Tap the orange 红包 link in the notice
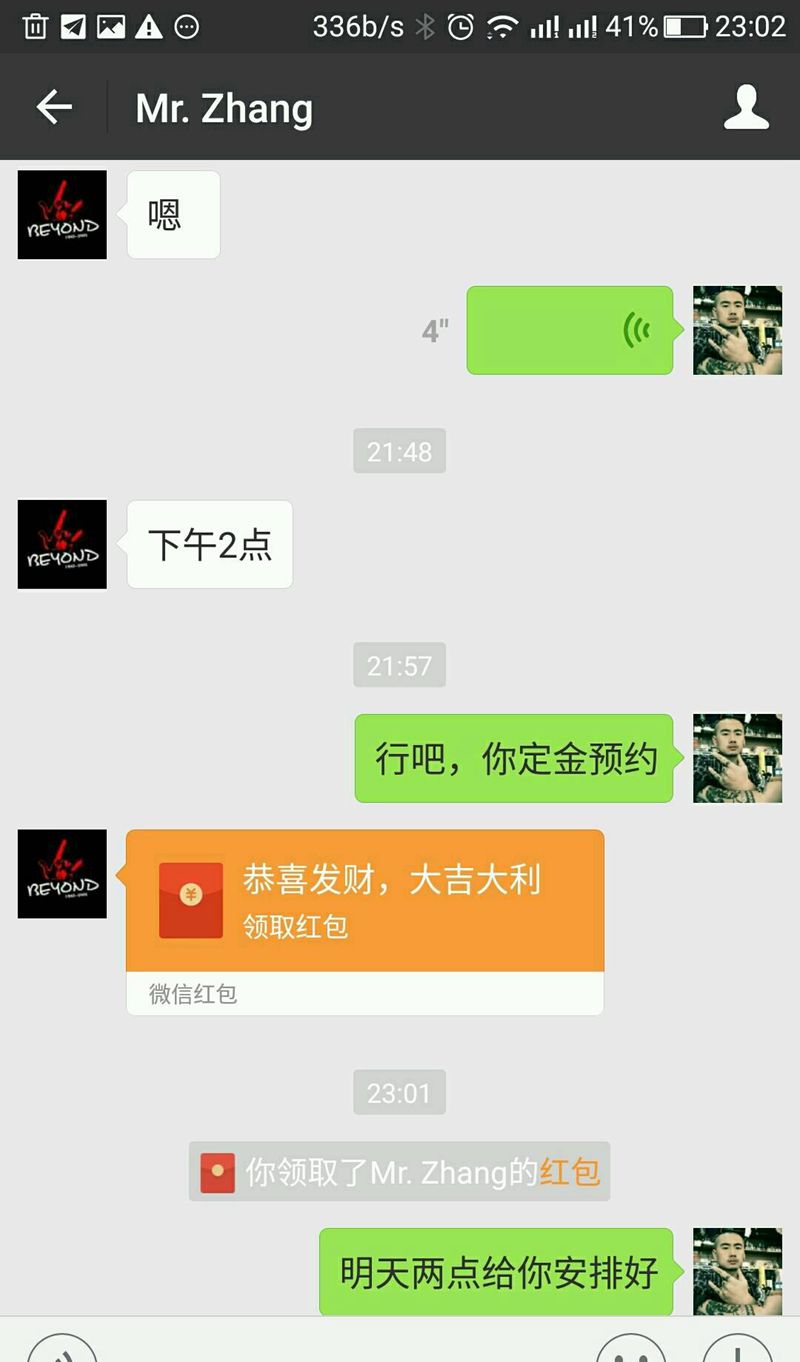Screen dimensions: 800x1362 (570, 1172)
